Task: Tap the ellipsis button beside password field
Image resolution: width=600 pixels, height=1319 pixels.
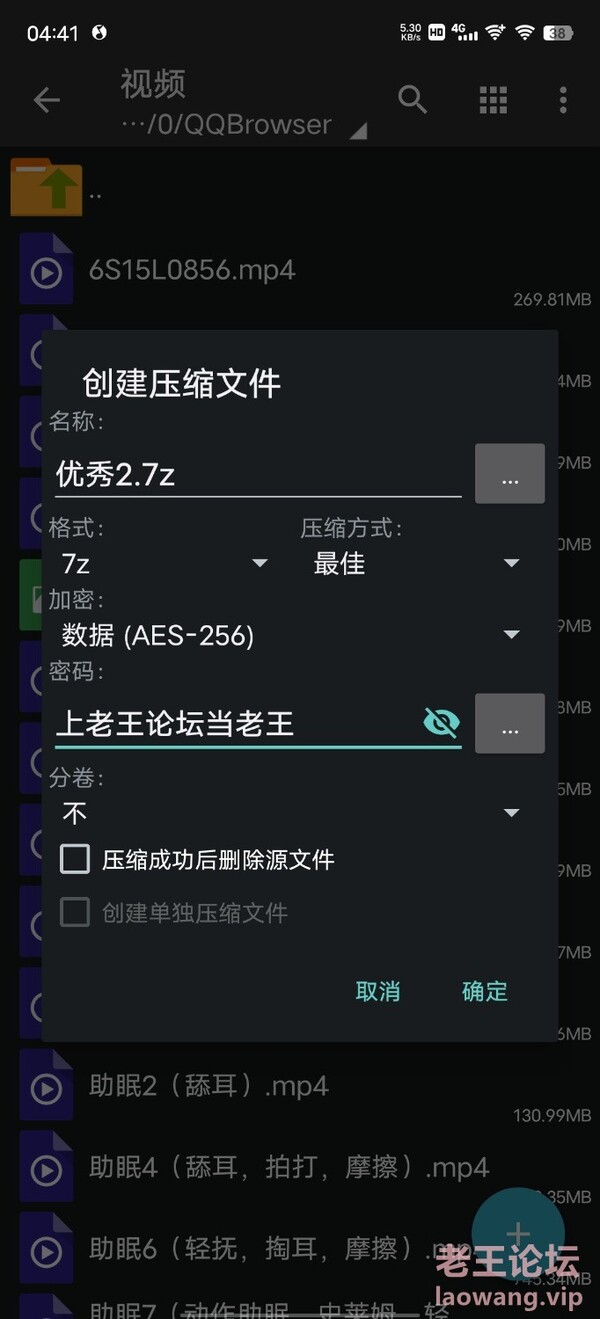Action: click(509, 723)
